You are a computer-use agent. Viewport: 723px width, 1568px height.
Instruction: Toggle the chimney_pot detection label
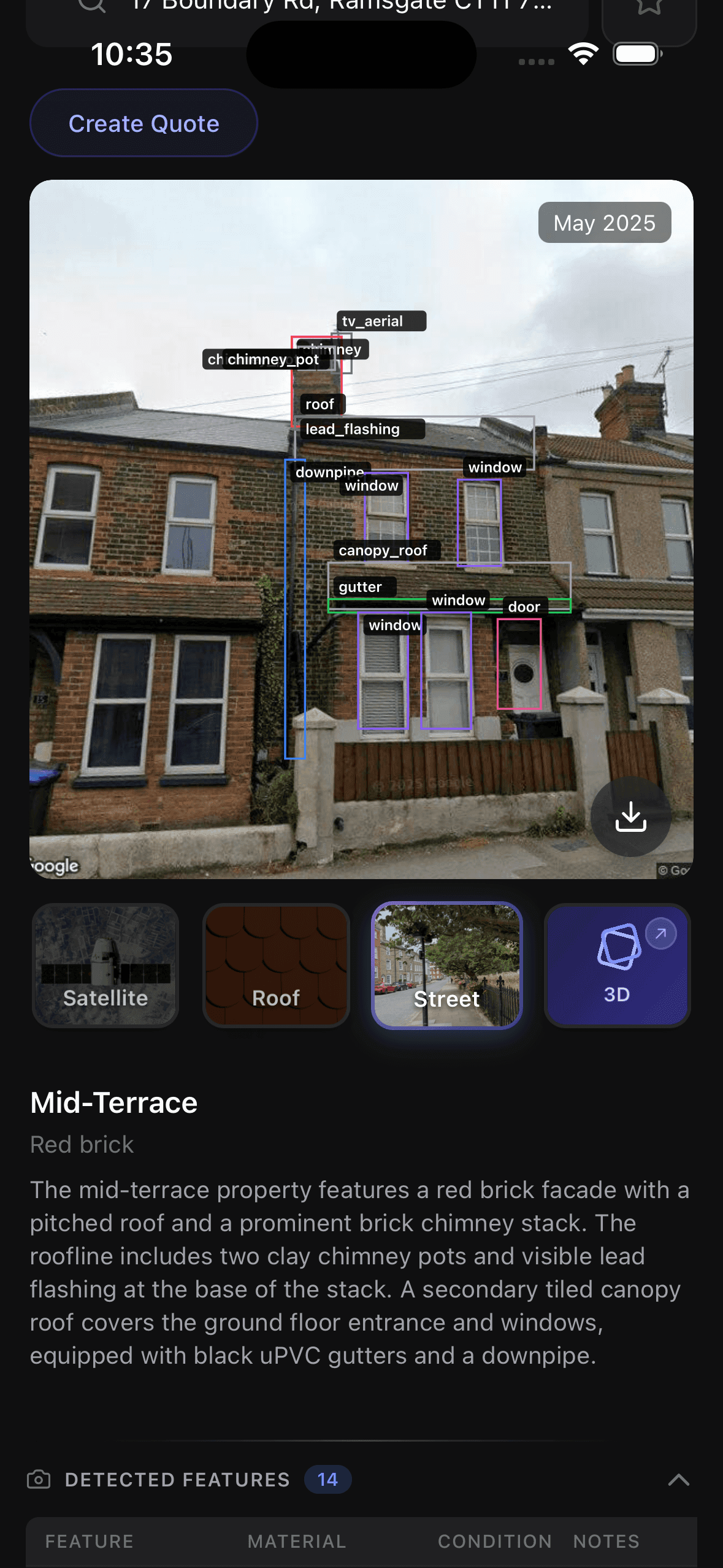pyautogui.click(x=272, y=359)
